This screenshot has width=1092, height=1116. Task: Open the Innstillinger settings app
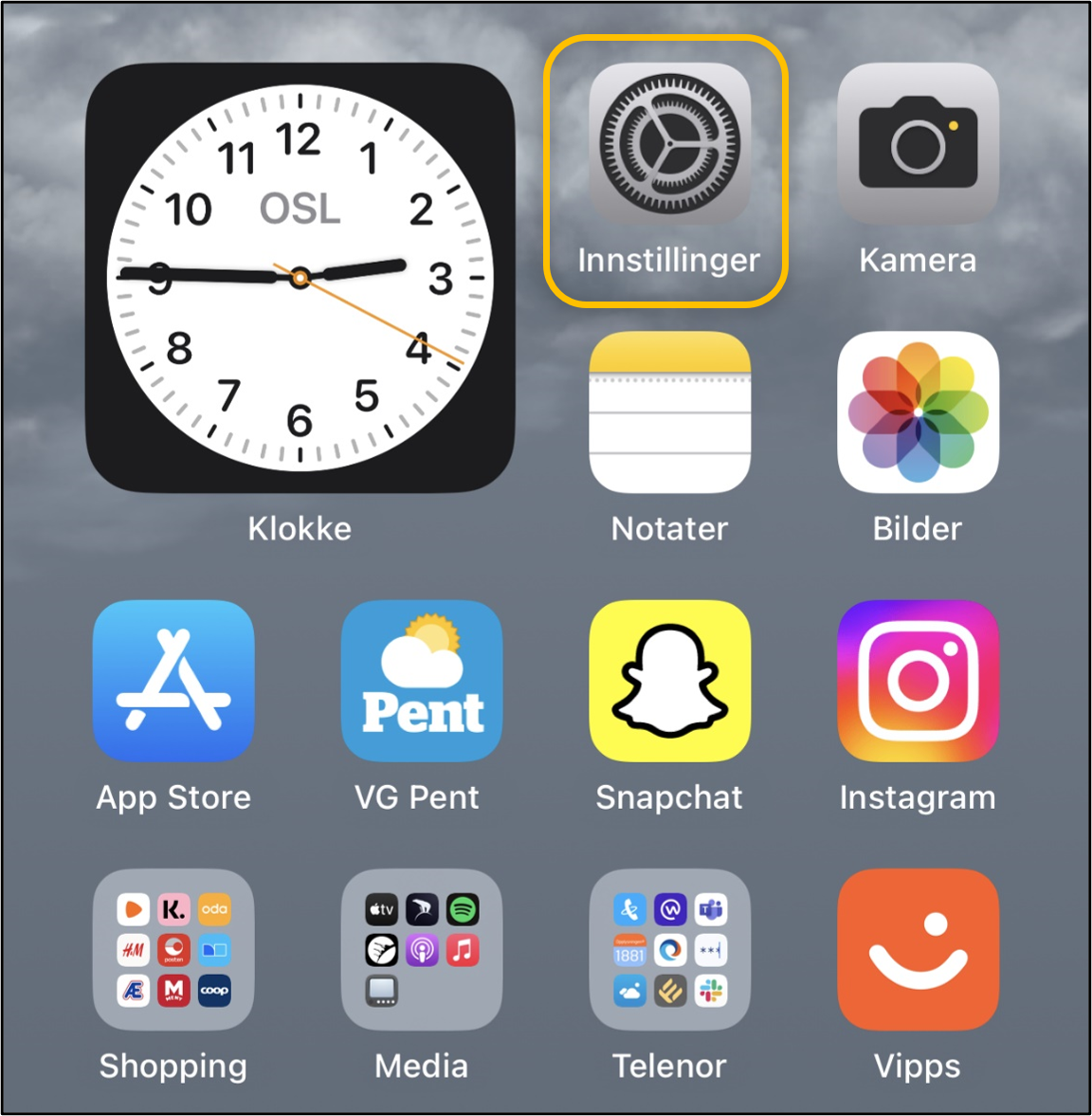(x=669, y=144)
